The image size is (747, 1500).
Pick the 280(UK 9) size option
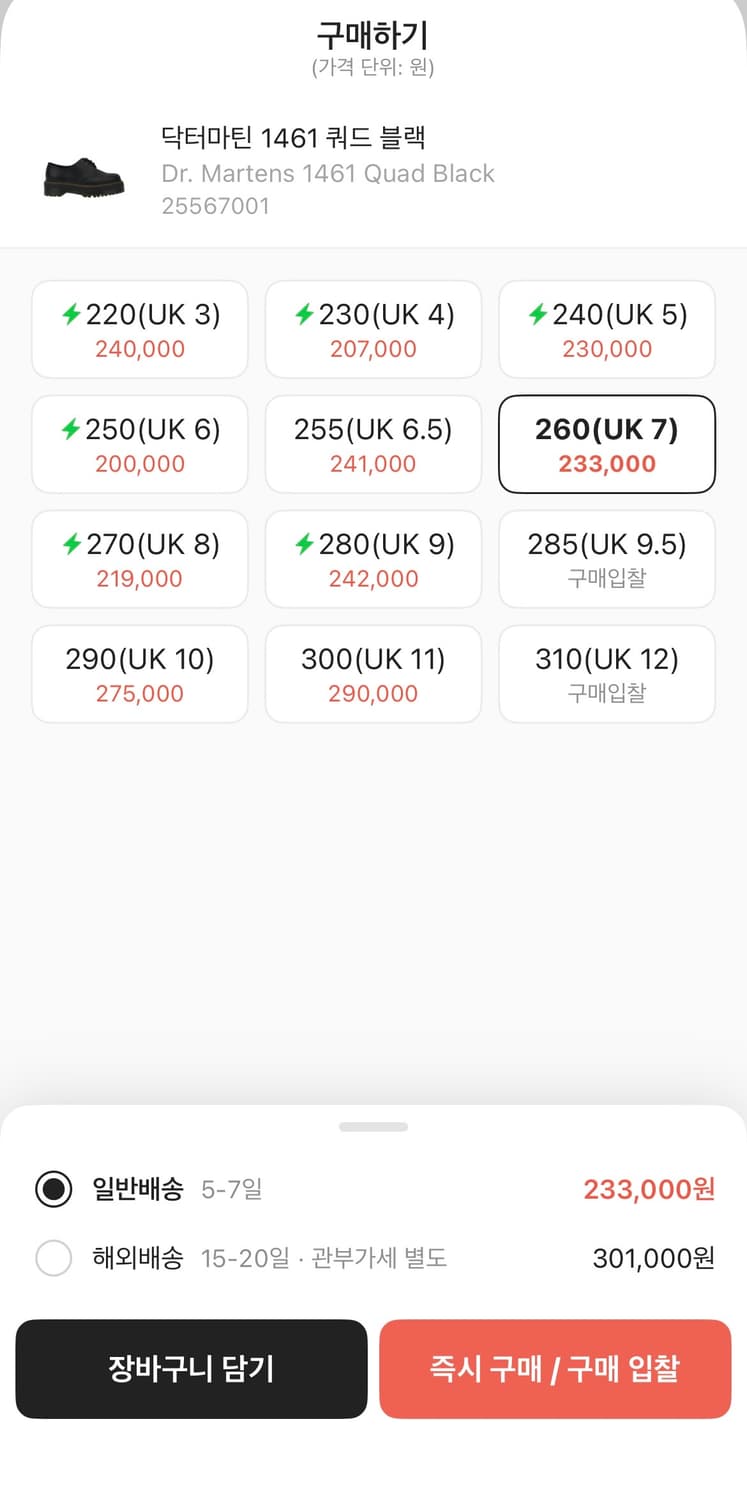(x=373, y=560)
